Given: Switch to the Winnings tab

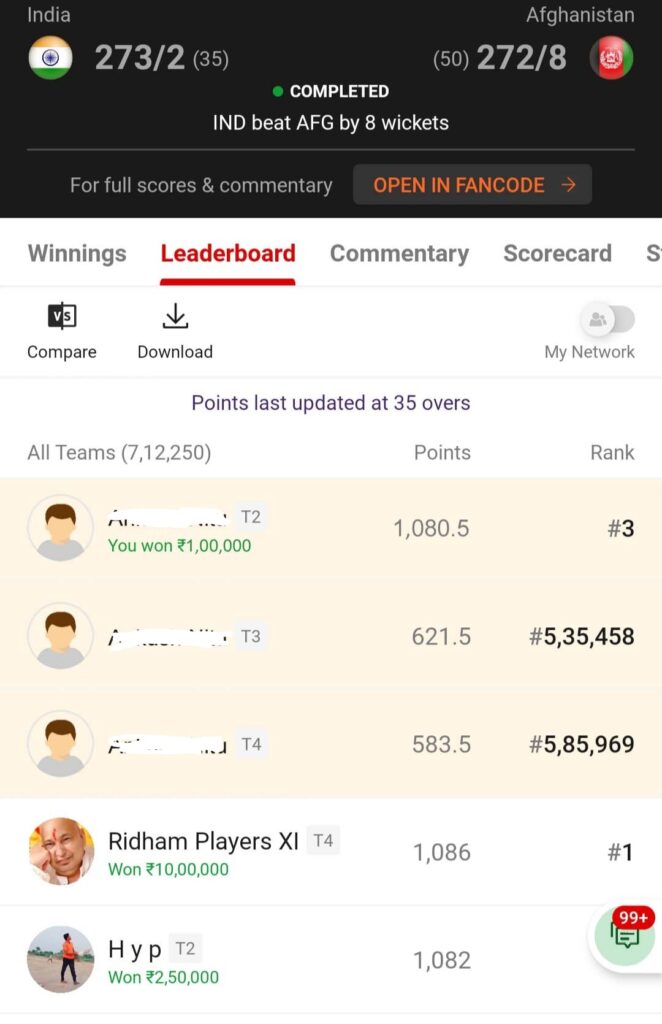Looking at the screenshot, I should [x=77, y=253].
